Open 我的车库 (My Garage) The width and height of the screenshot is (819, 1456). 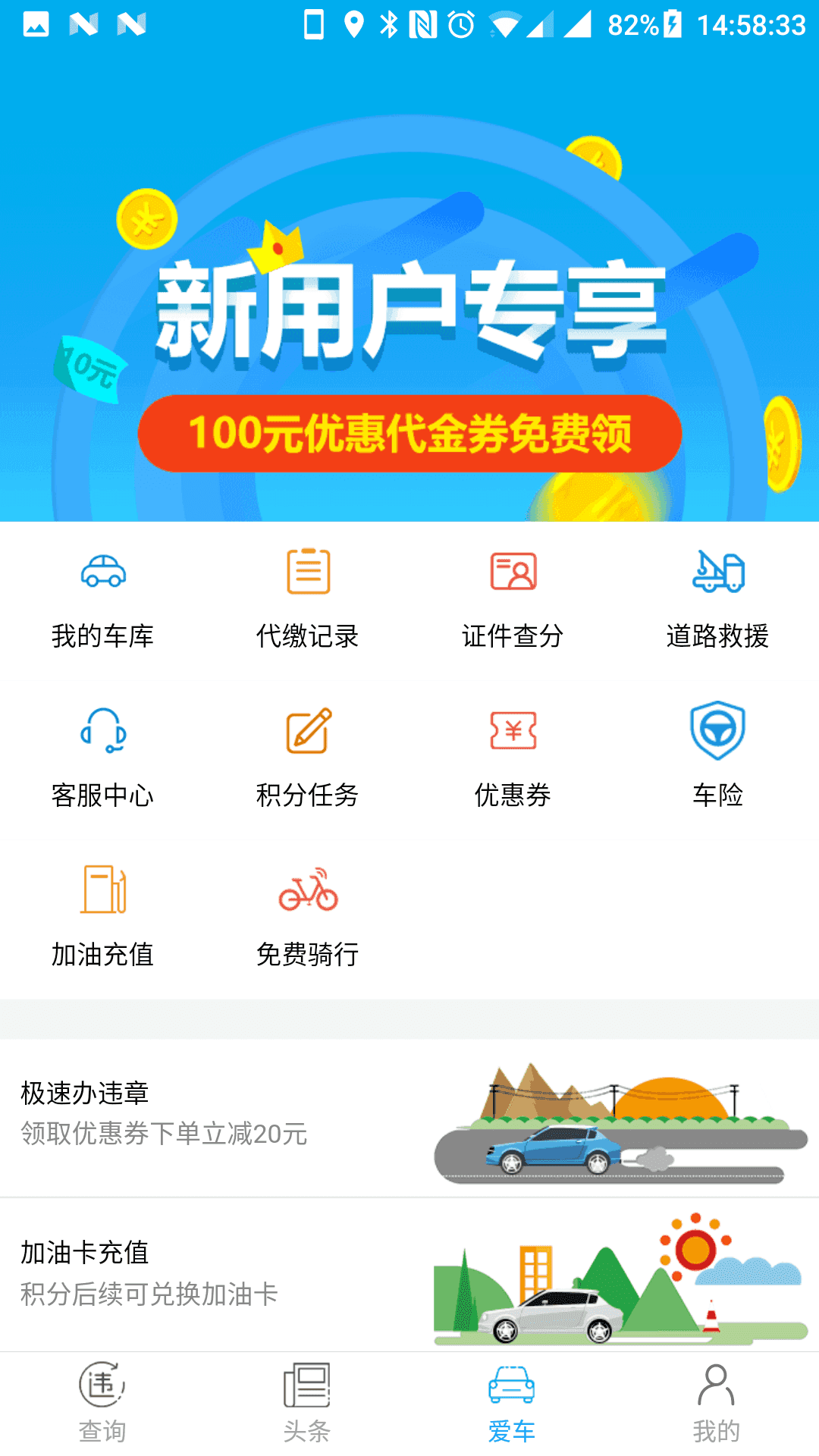tap(103, 598)
